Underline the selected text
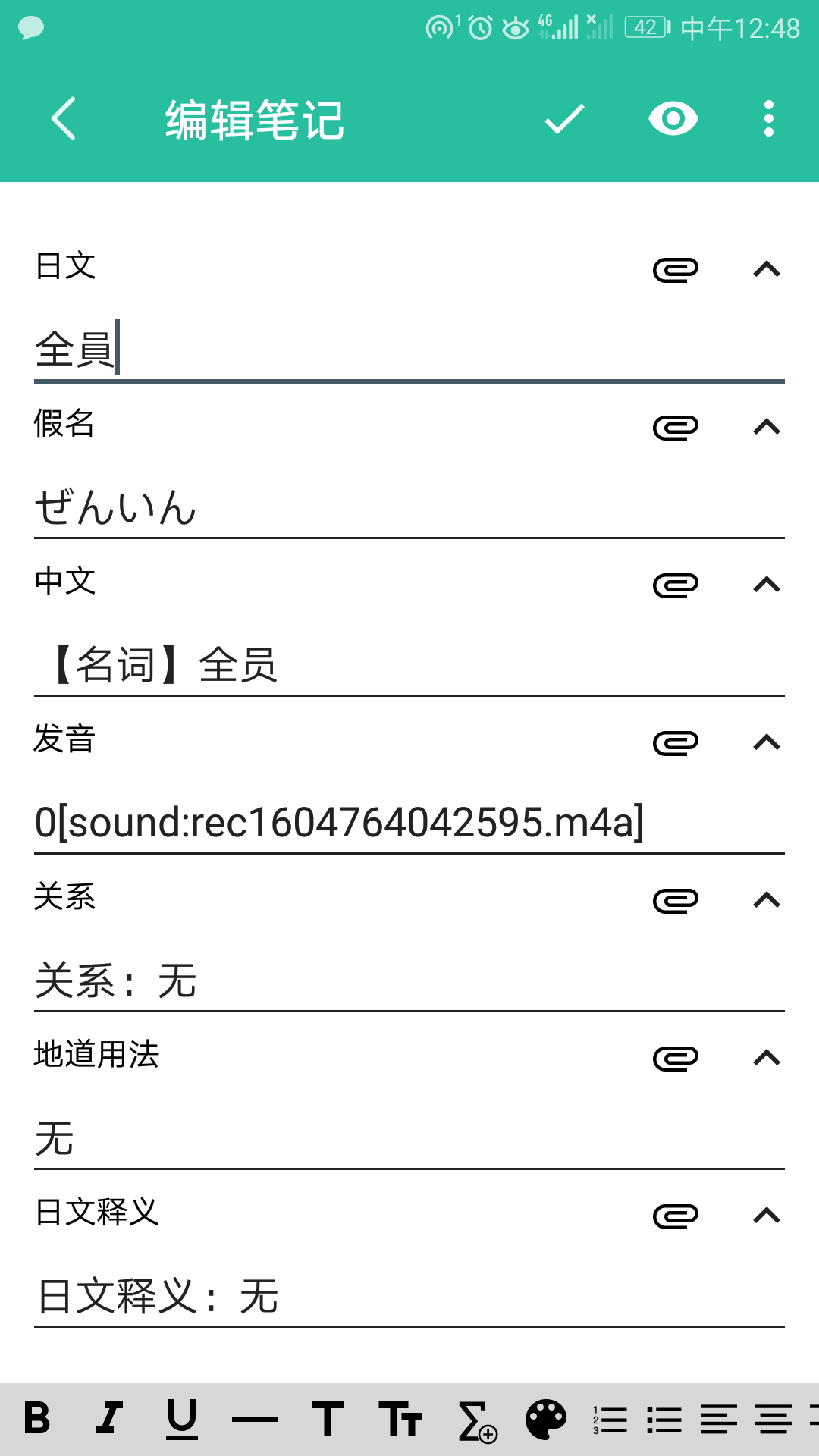The height and width of the screenshot is (1456, 819). 182,1419
